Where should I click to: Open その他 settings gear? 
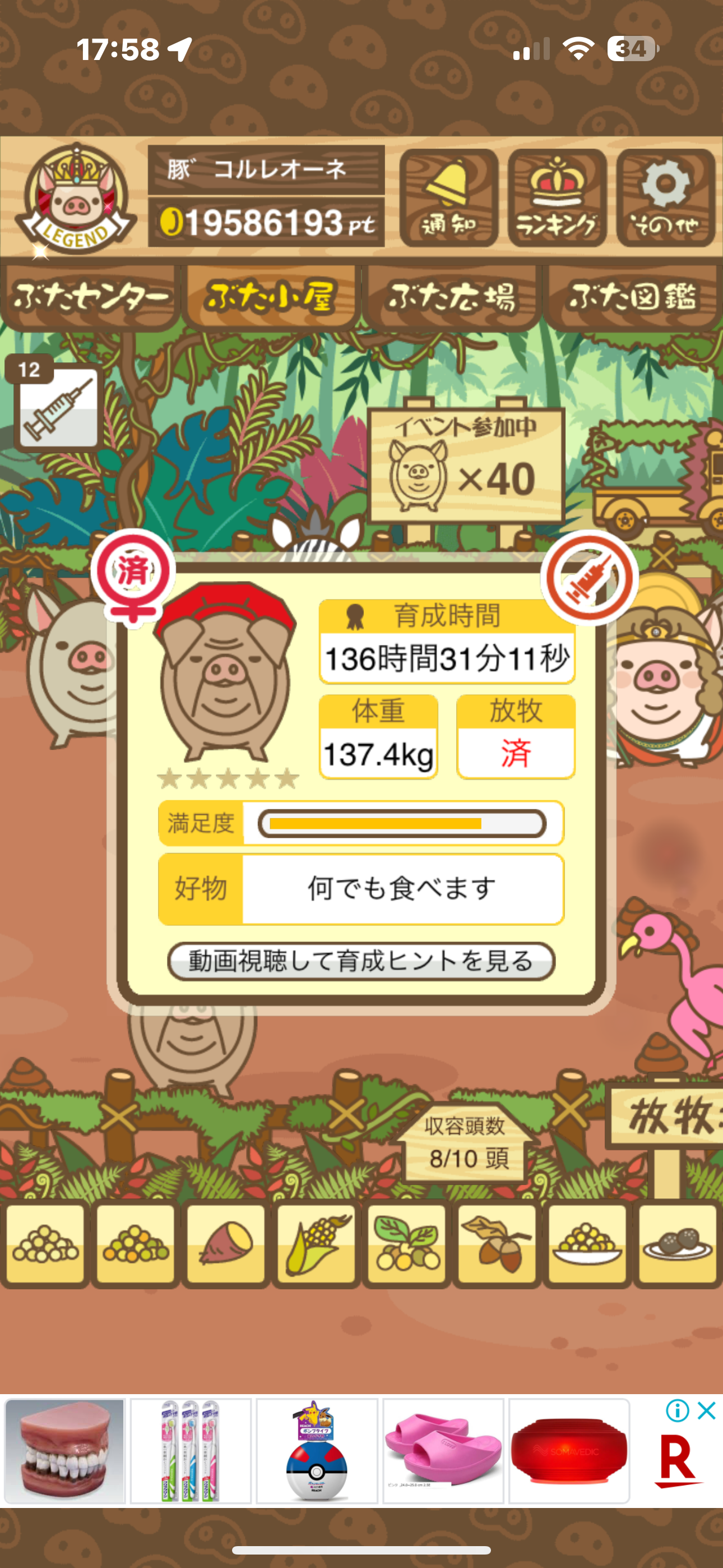pyautogui.click(x=665, y=197)
